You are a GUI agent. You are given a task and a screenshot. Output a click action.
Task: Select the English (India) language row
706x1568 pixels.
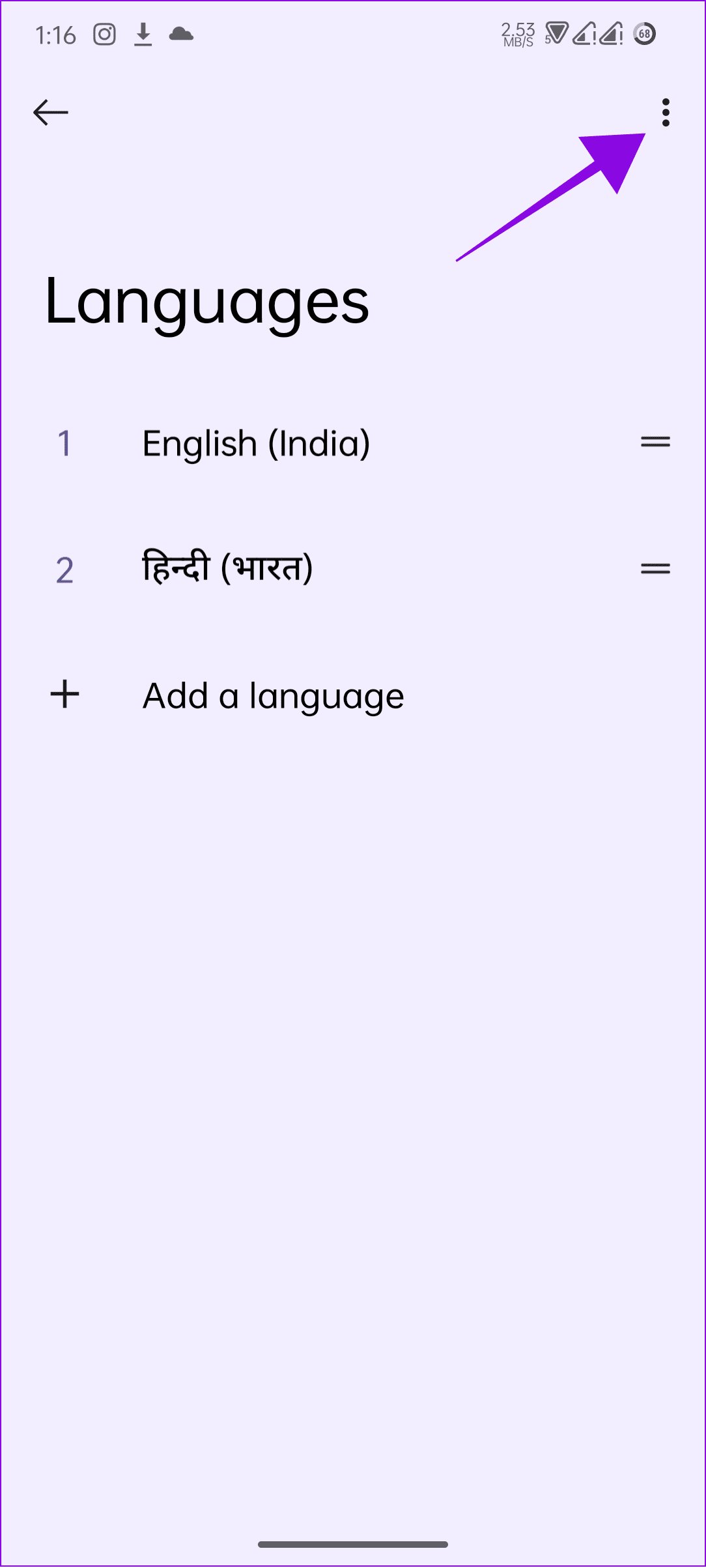coord(353,443)
